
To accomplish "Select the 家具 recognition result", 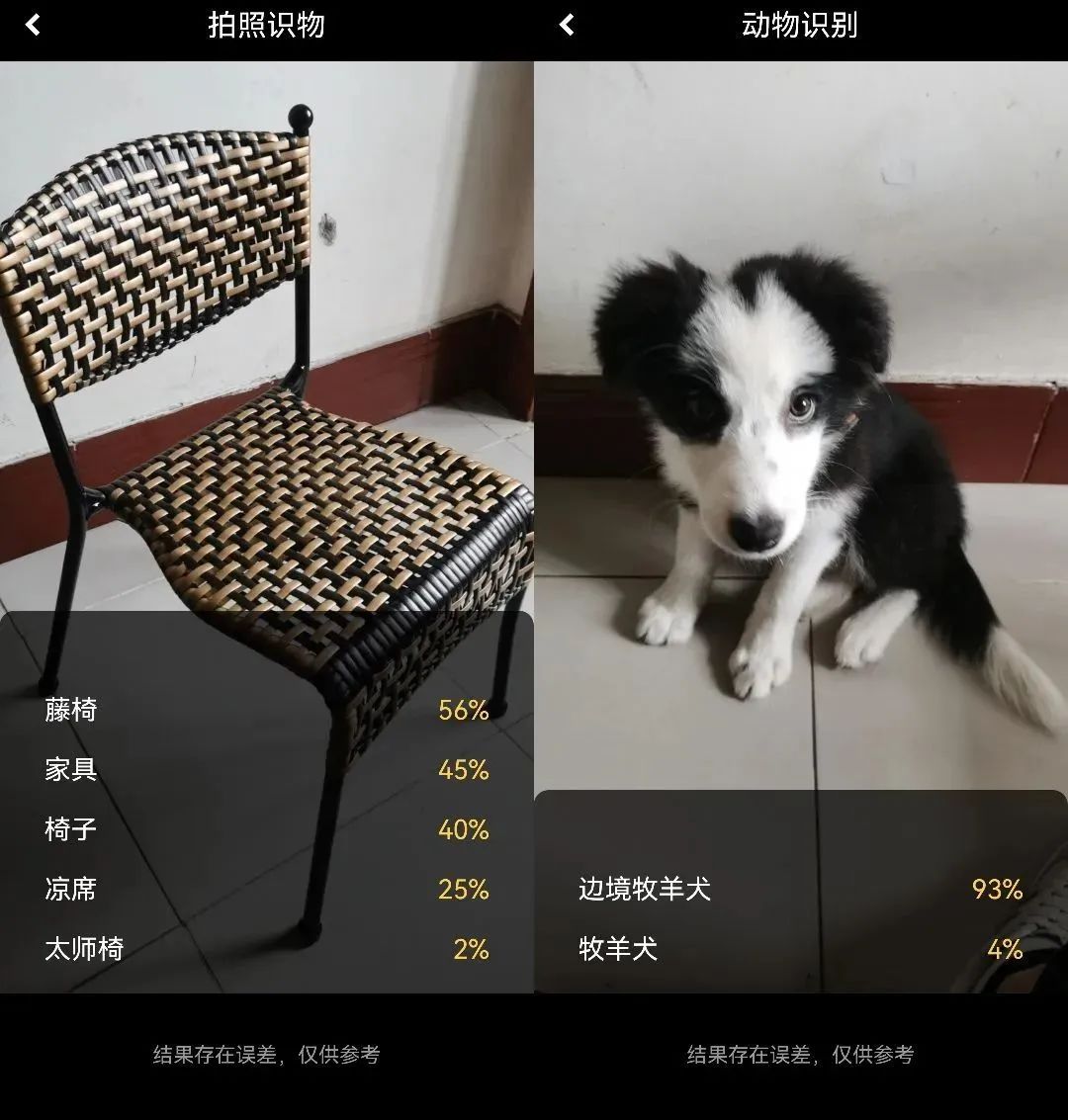I will pyautogui.click(x=70, y=773).
